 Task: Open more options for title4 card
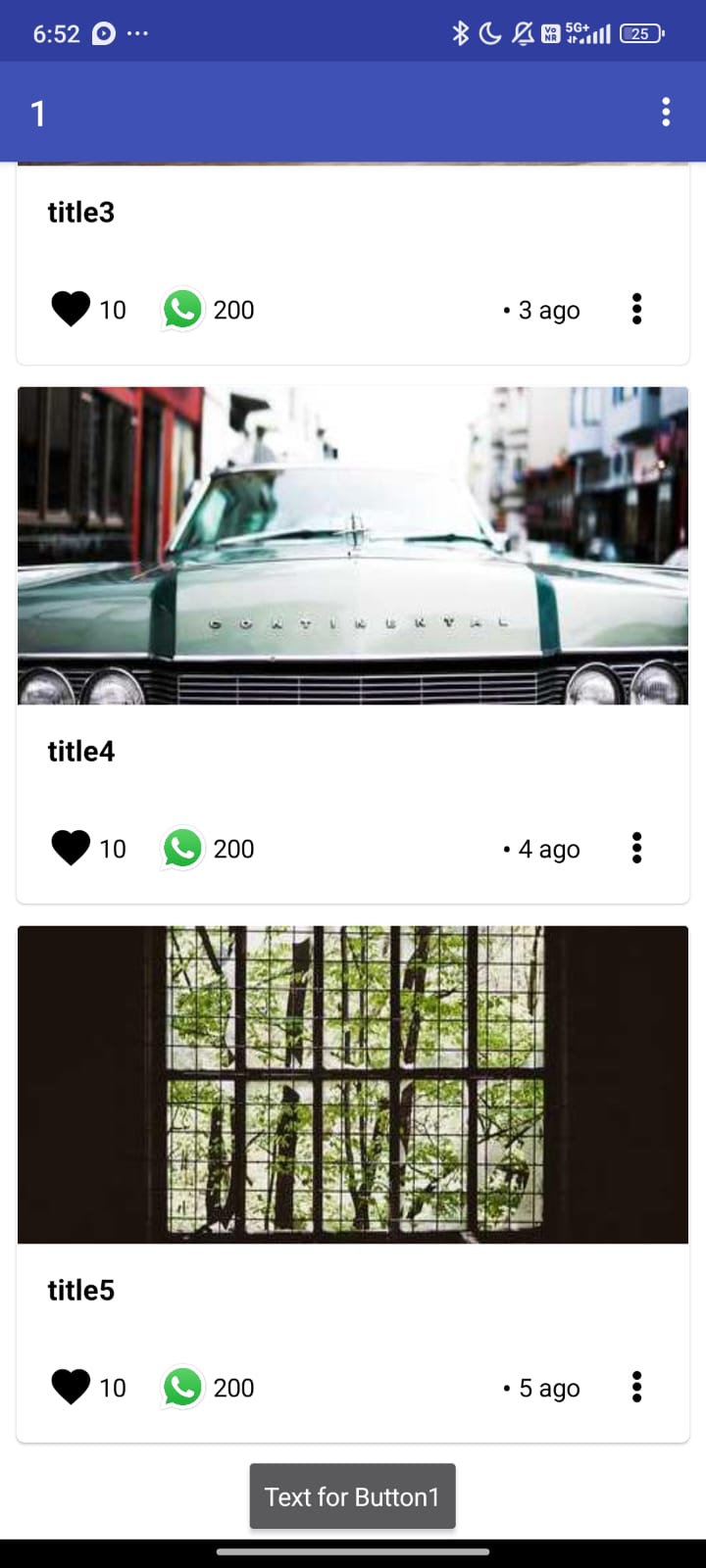[x=636, y=849]
